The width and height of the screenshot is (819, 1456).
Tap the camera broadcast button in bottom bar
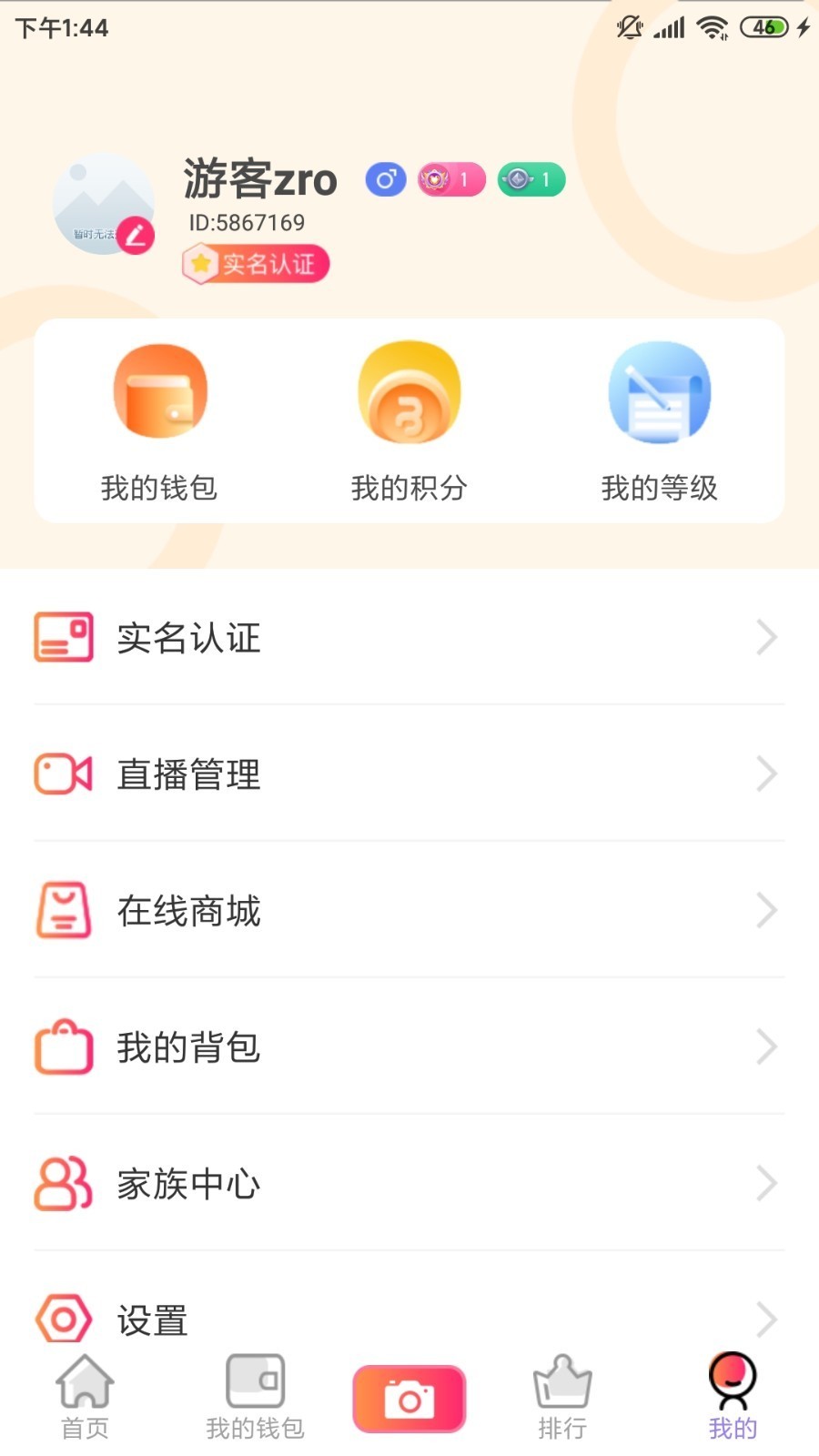[x=409, y=1398]
